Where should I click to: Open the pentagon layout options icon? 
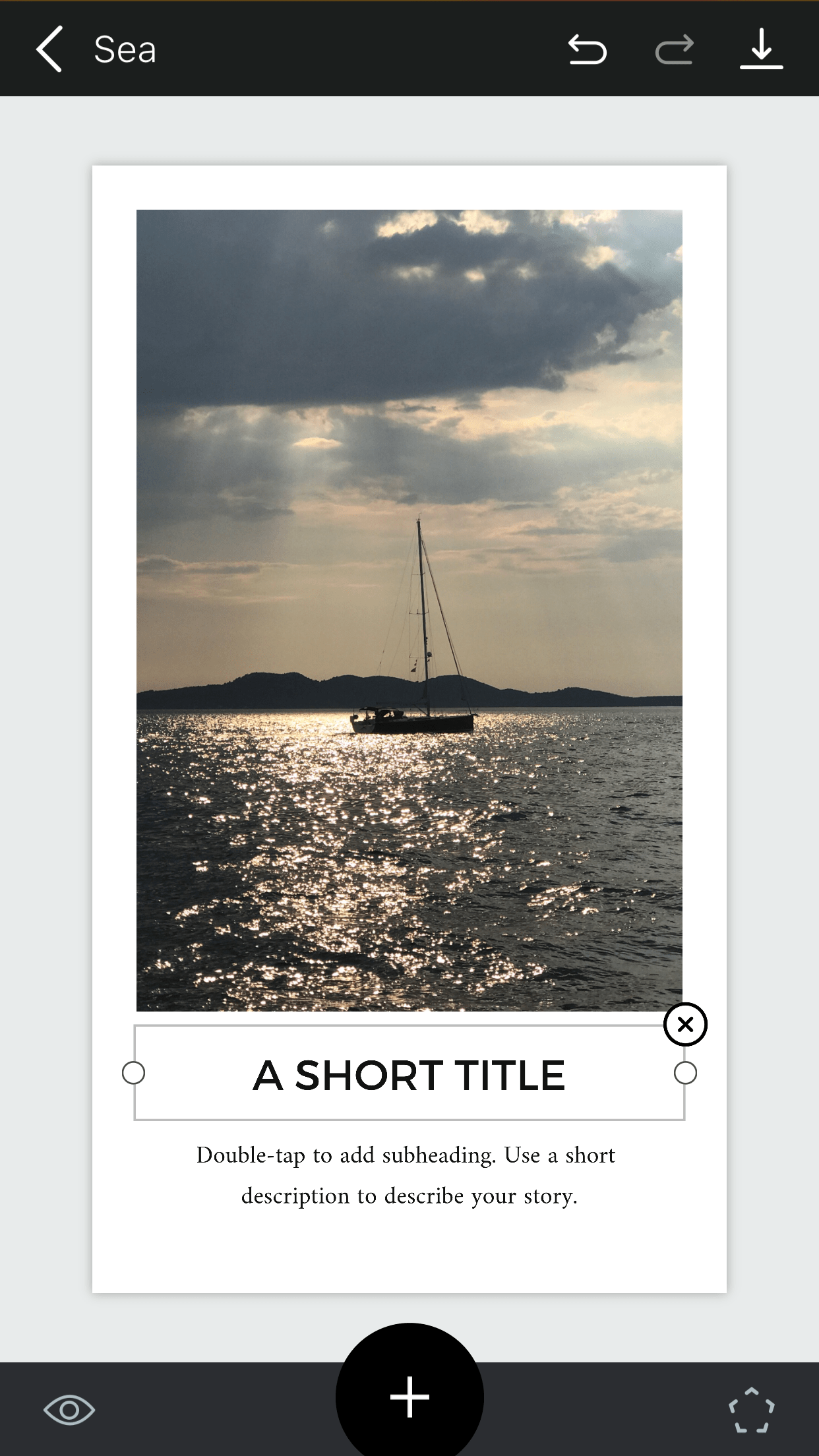point(751,1410)
